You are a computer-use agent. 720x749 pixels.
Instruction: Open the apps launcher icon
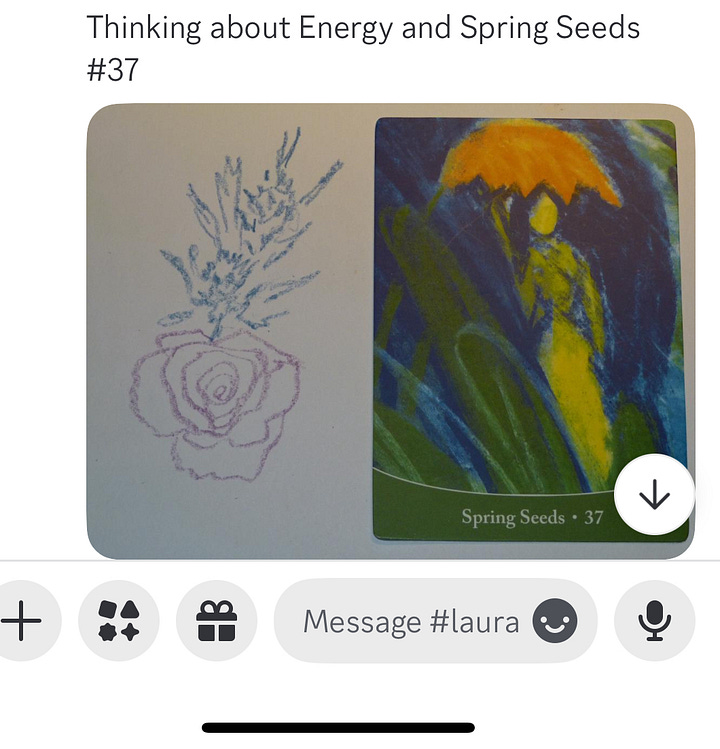[119, 621]
